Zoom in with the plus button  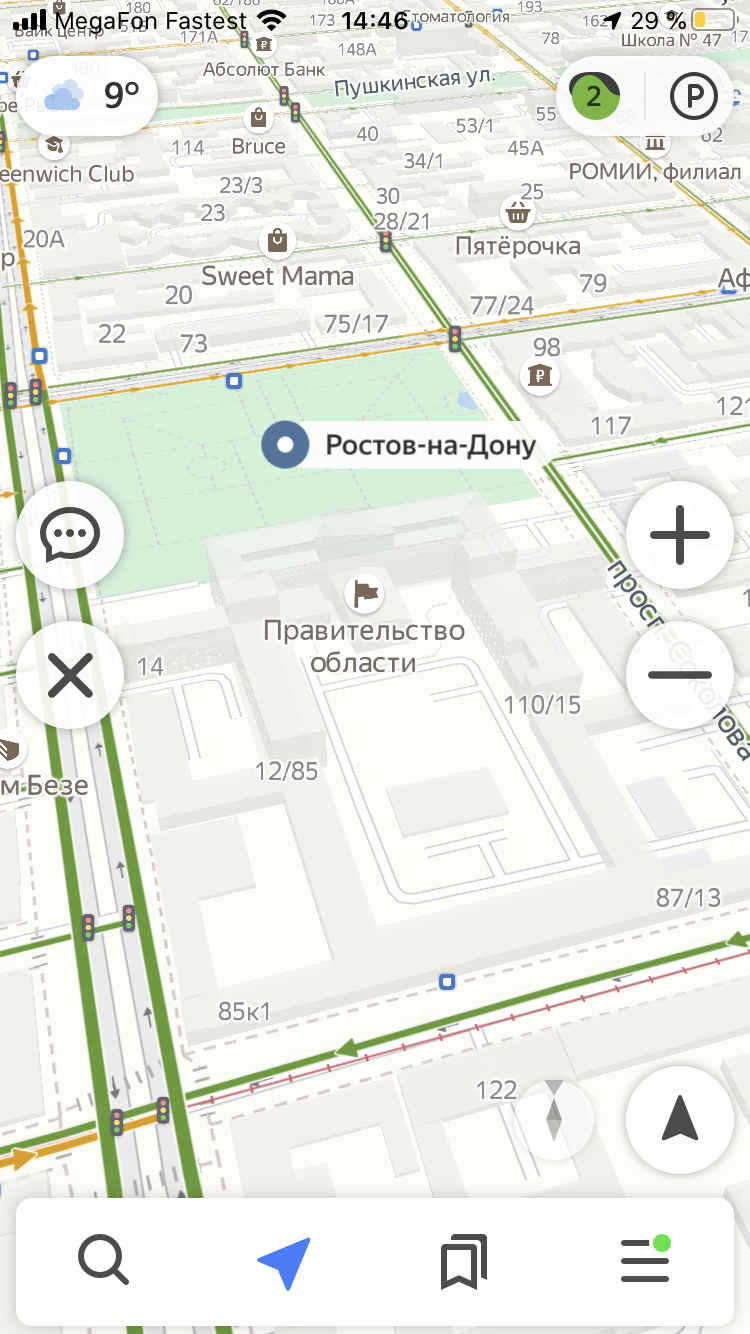680,534
